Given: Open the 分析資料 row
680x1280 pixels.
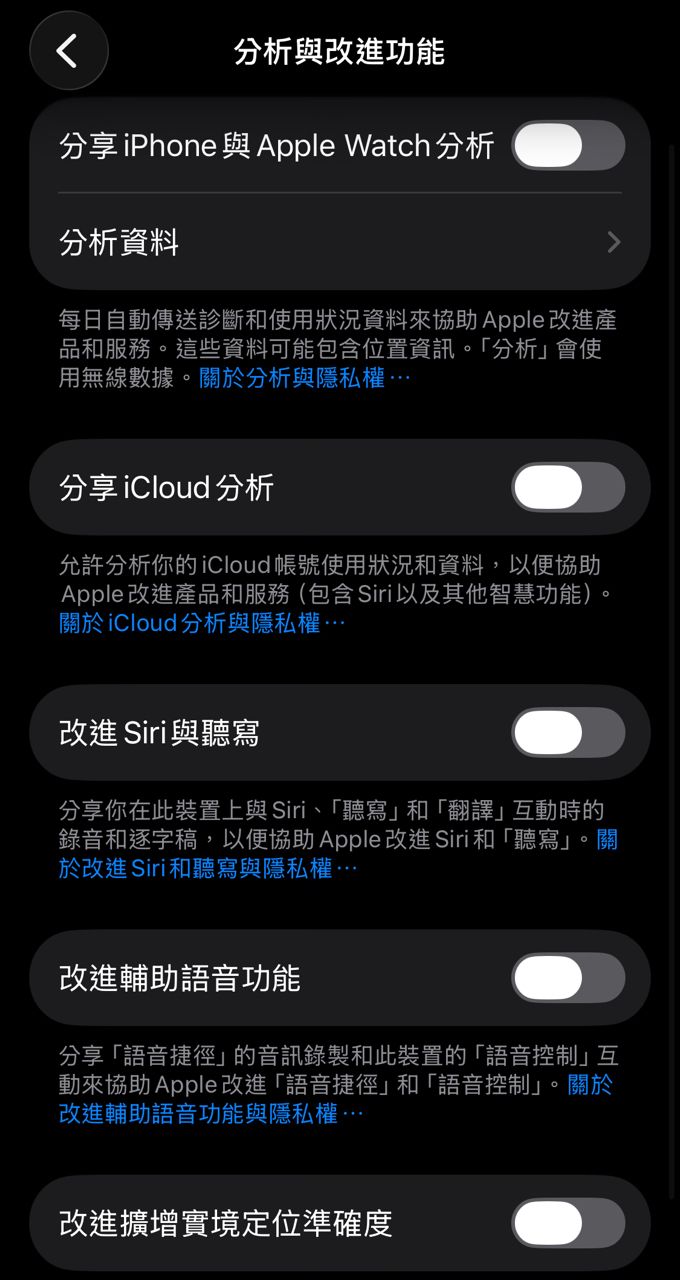Looking at the screenshot, I should click(x=340, y=242).
